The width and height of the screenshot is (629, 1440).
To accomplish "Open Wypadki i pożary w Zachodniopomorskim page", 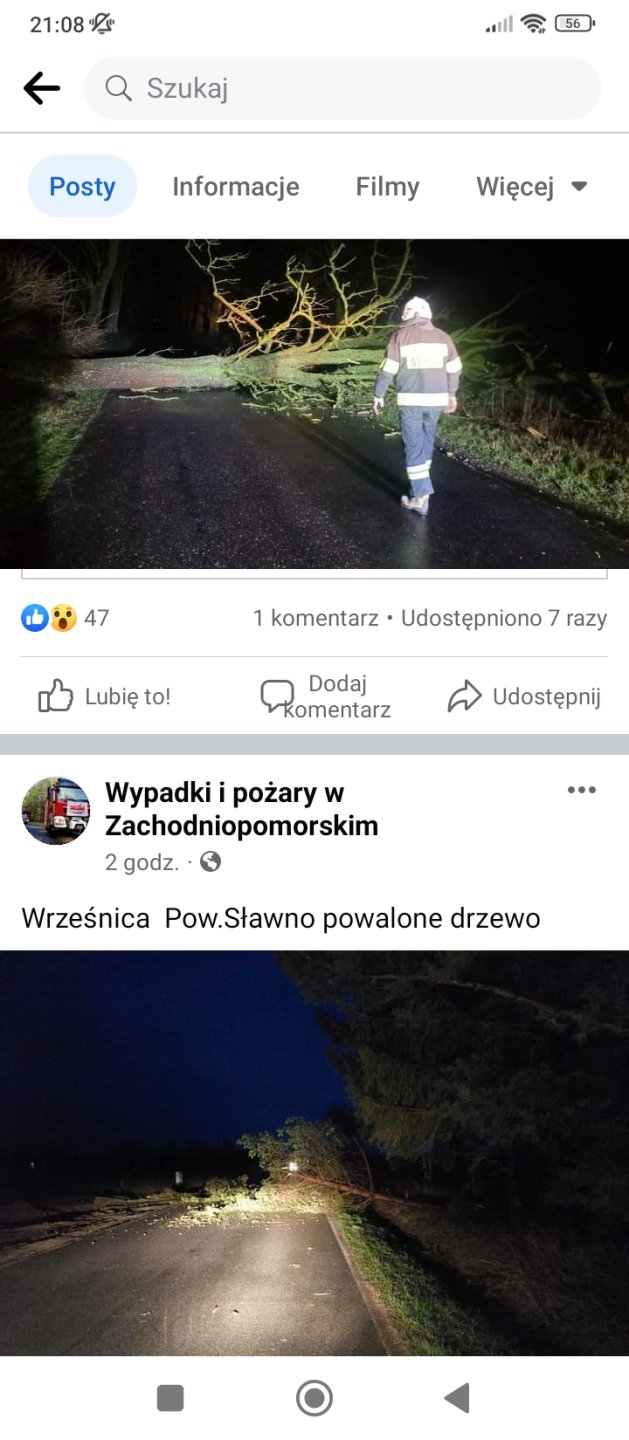I will (x=241, y=809).
